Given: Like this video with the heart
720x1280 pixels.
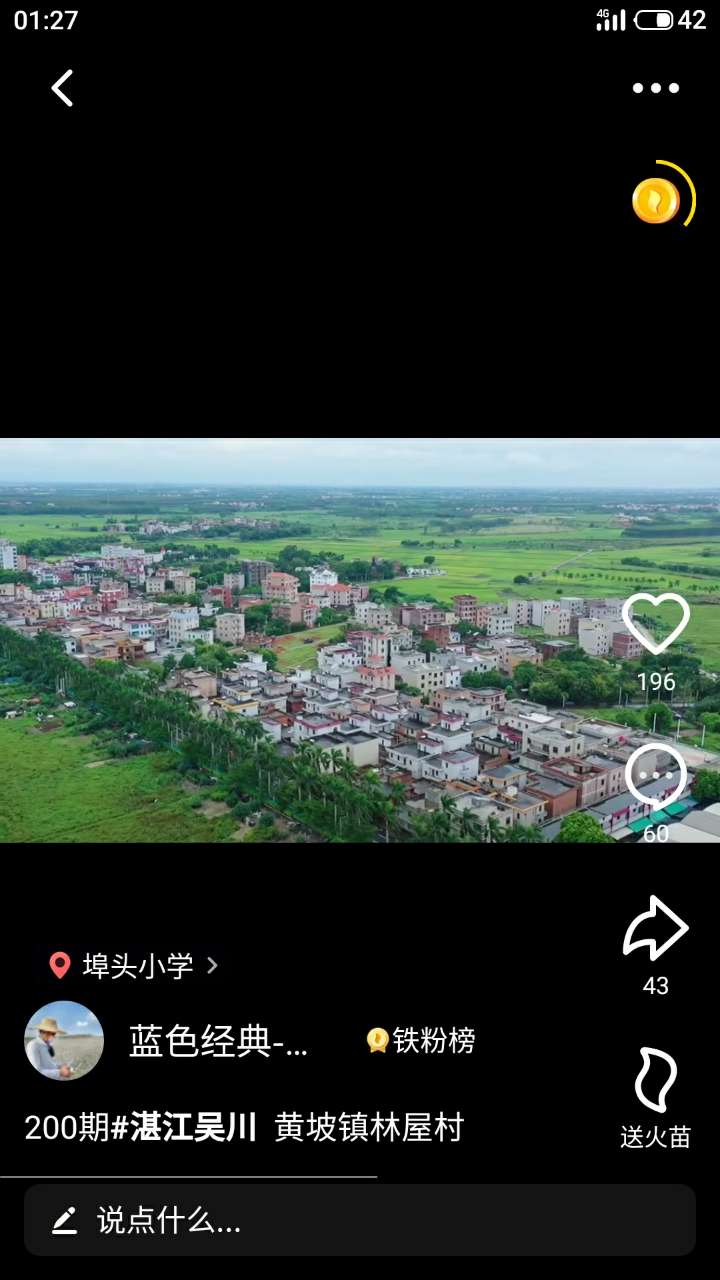Looking at the screenshot, I should point(656,625).
